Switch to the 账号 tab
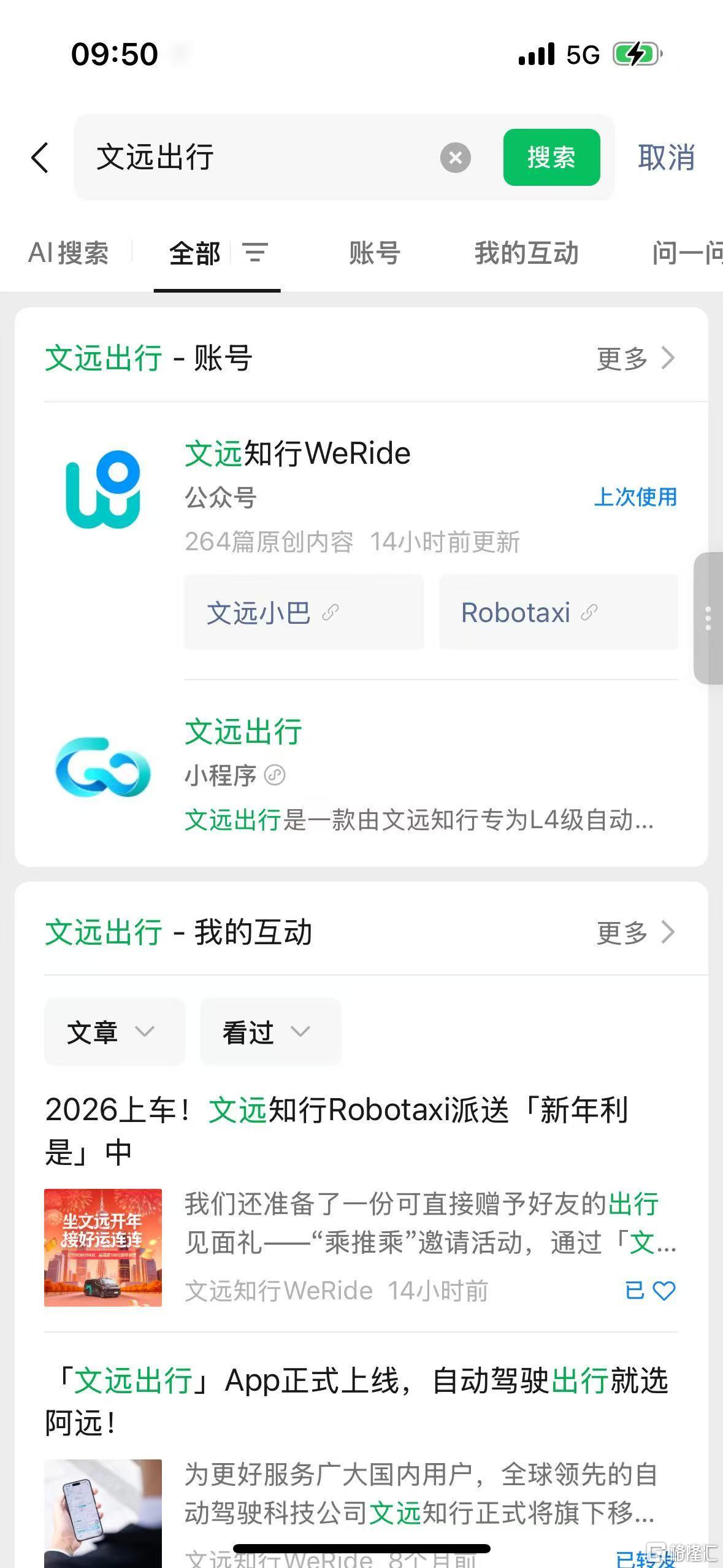The width and height of the screenshot is (723, 1568). click(x=374, y=253)
